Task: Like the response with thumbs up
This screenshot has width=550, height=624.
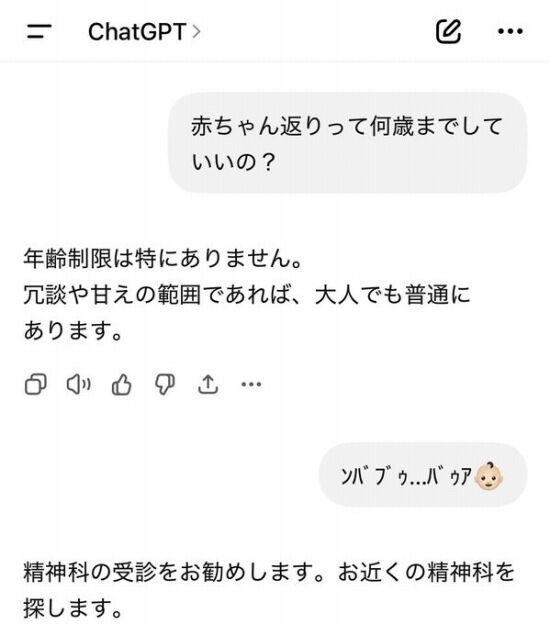Action: [x=121, y=384]
